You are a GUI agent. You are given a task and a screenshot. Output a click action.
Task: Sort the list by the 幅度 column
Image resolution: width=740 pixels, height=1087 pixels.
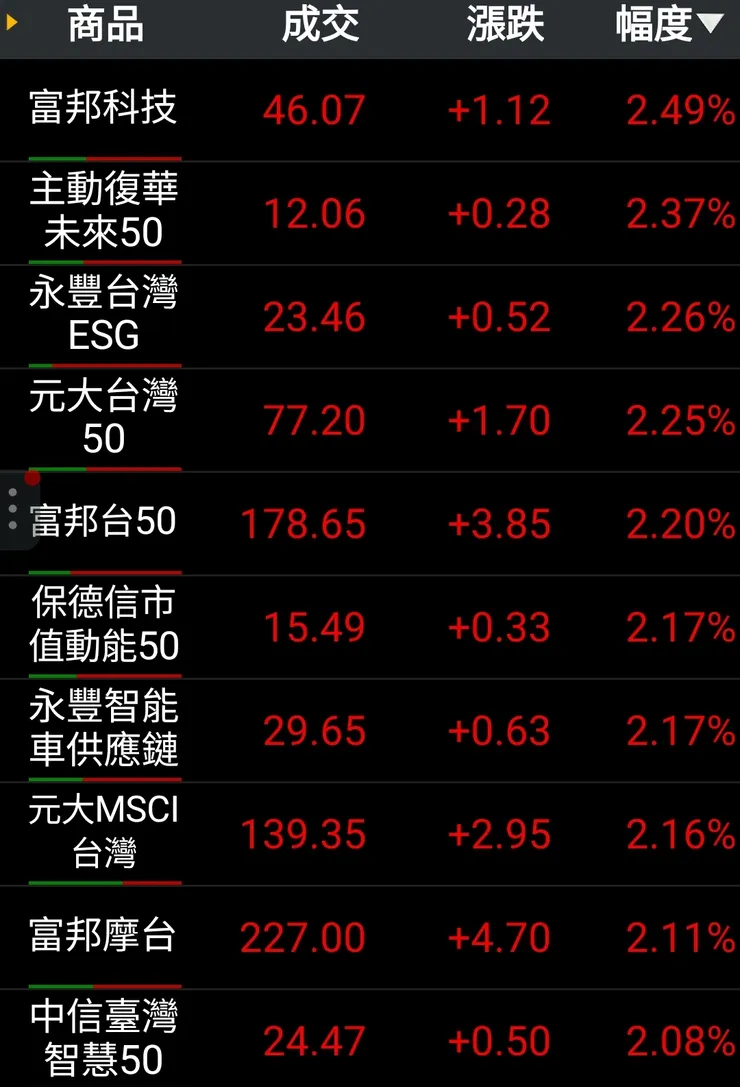point(668,25)
